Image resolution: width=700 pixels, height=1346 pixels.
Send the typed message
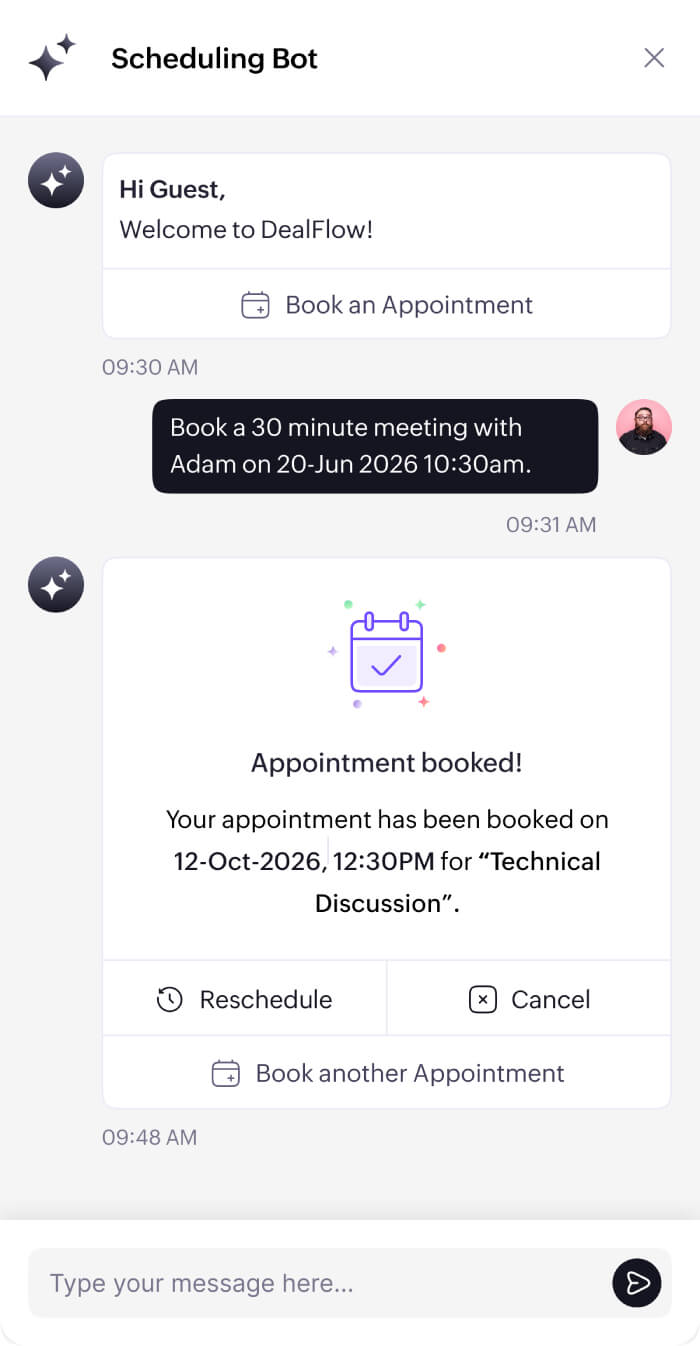point(637,1283)
